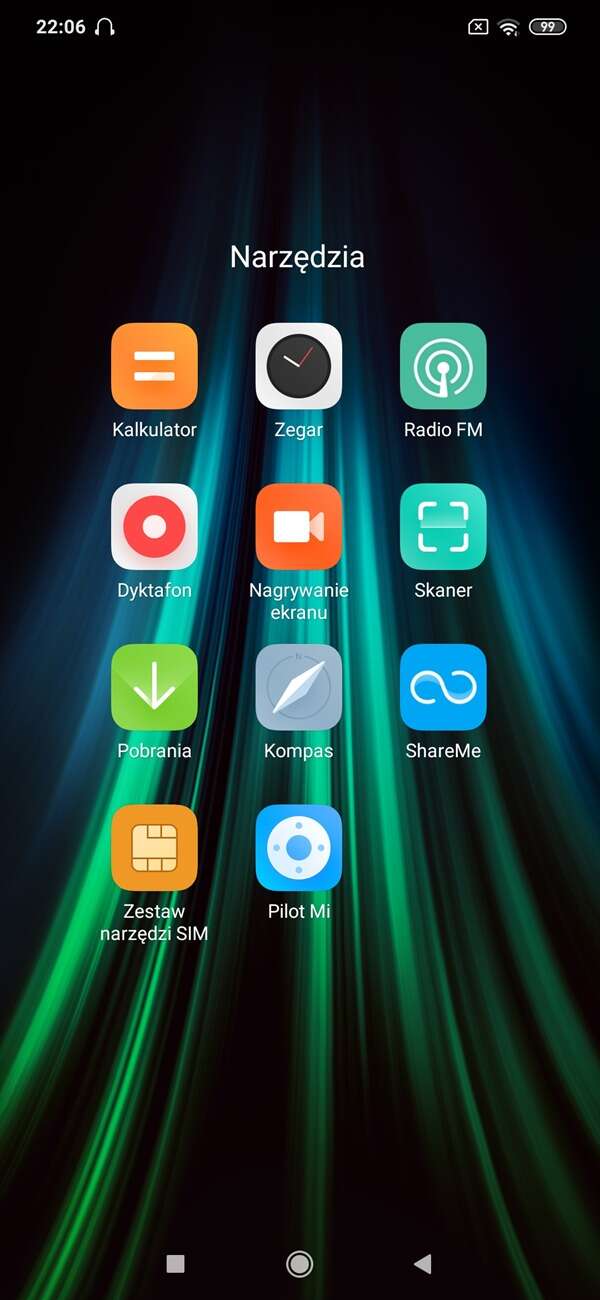The image size is (600, 1300).
Task: Open the Pobrania downloads app
Action: click(154, 687)
